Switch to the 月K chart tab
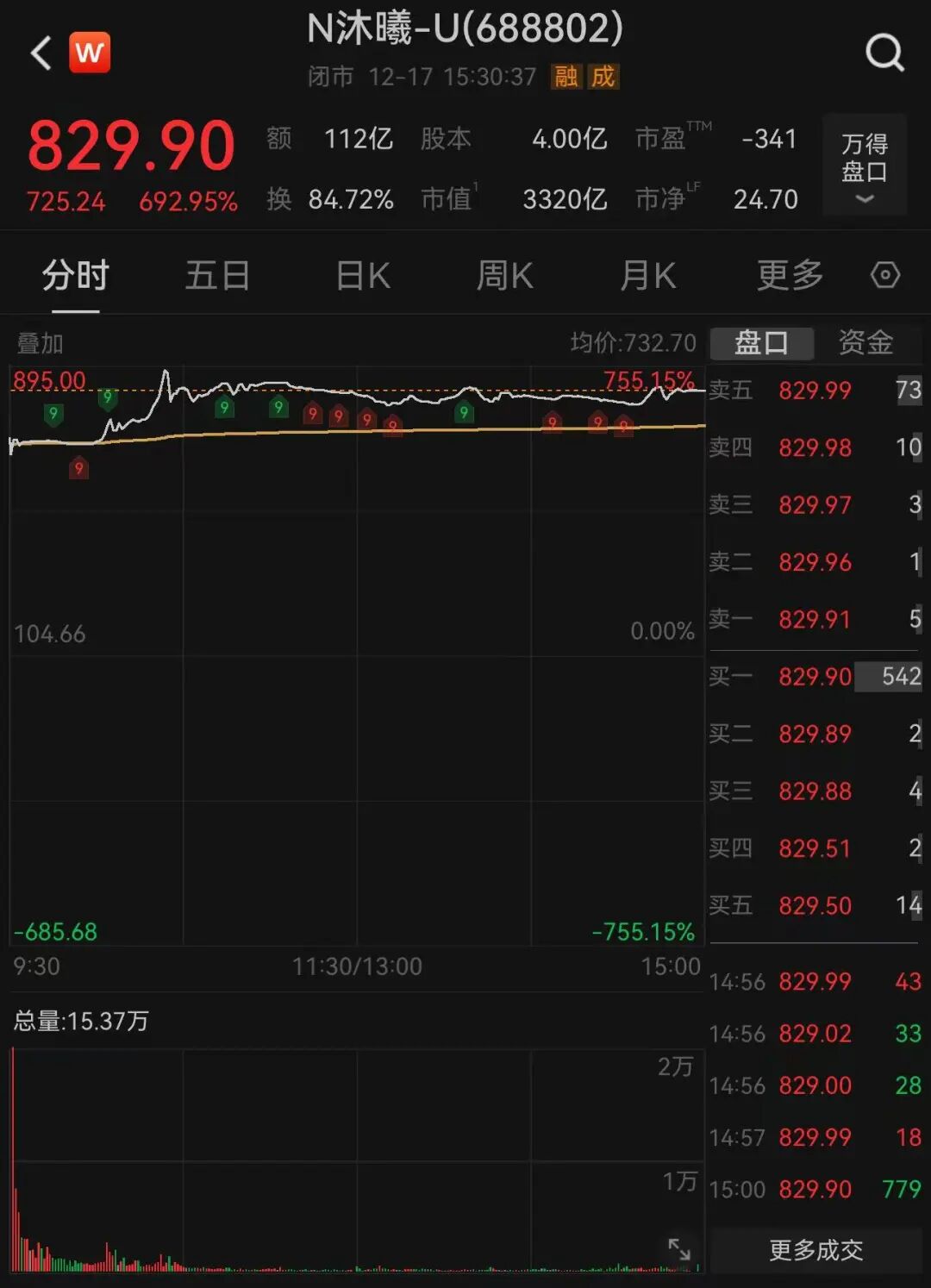The image size is (931, 1288). 647,276
